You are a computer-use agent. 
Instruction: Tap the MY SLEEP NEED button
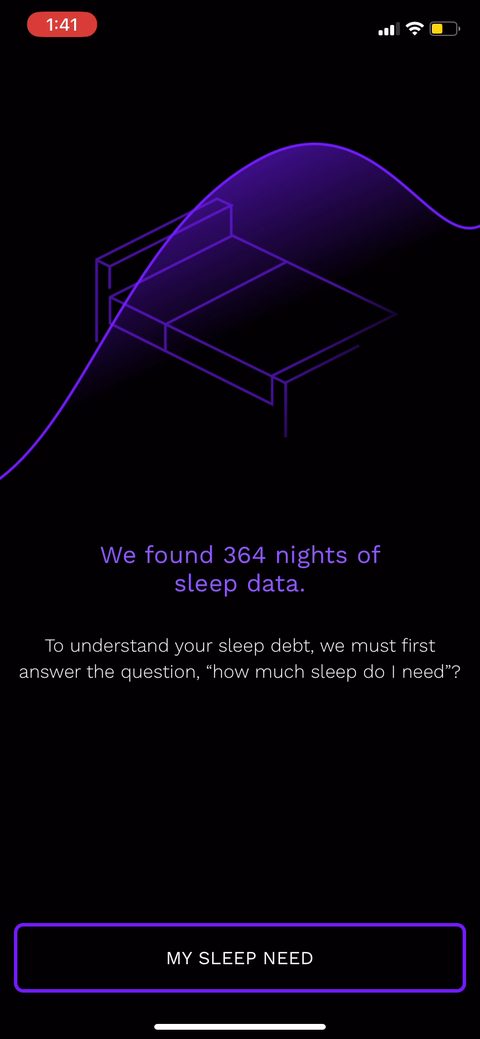[240, 957]
